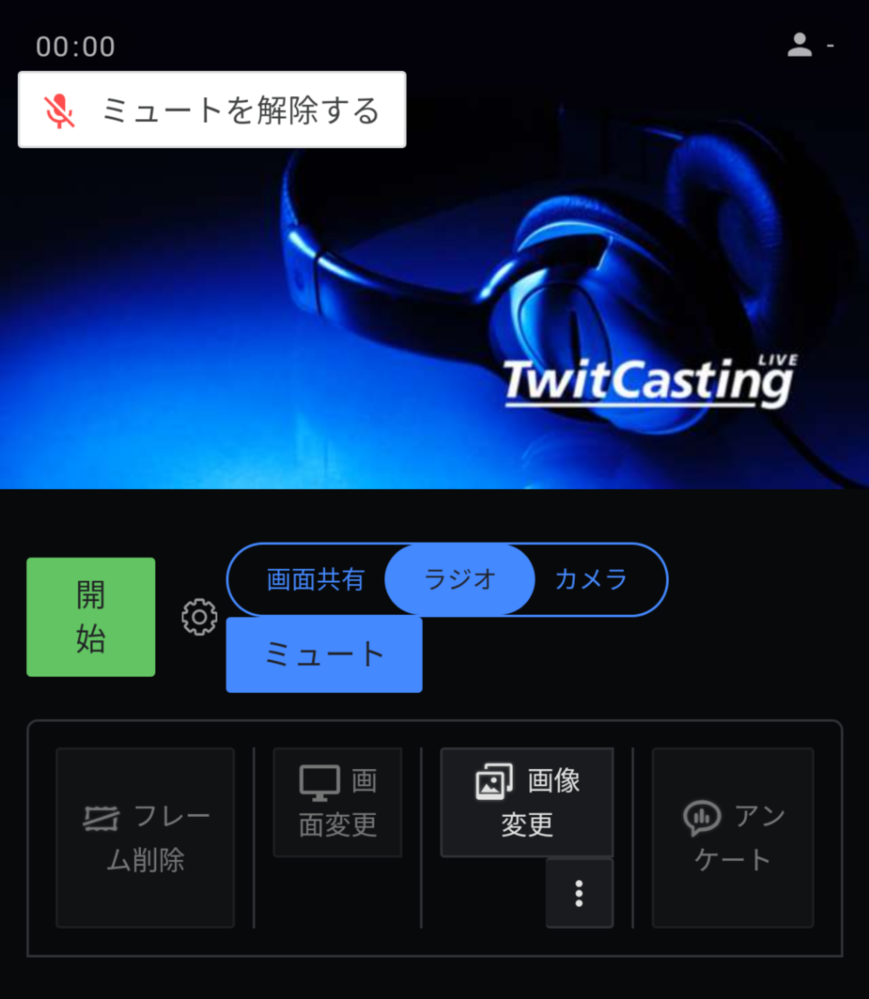Switch to 画面共有 mode
The image size is (869, 999).
(x=315, y=579)
